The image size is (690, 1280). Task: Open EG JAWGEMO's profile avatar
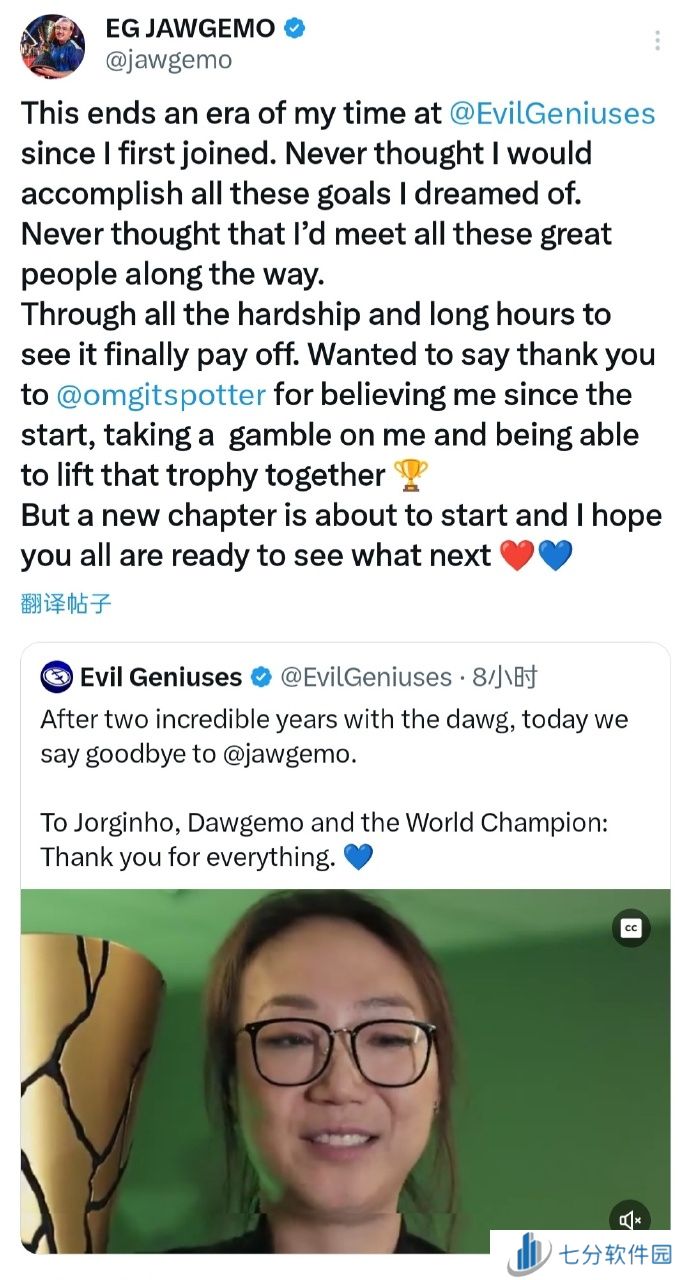click(51, 45)
